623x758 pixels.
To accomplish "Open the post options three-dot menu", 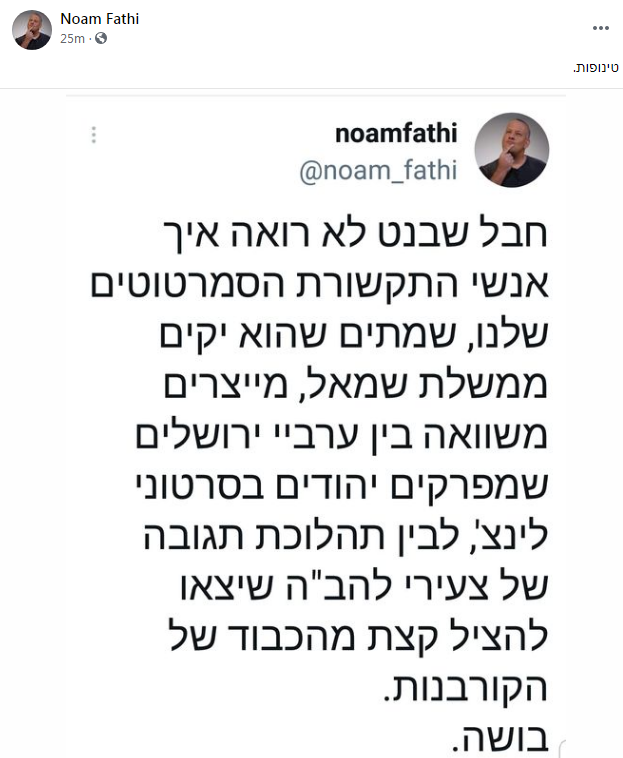I will [600, 28].
